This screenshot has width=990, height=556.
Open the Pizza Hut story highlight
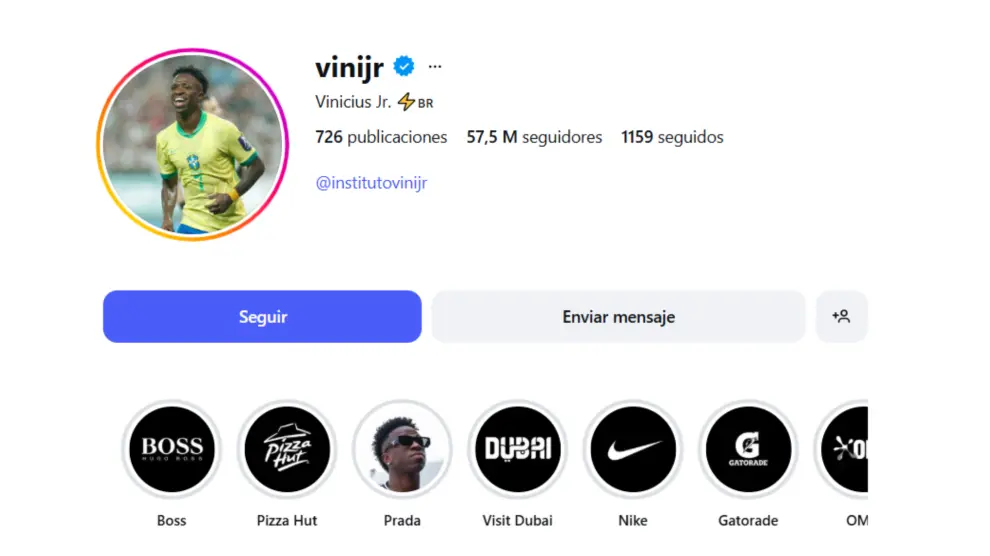287,449
